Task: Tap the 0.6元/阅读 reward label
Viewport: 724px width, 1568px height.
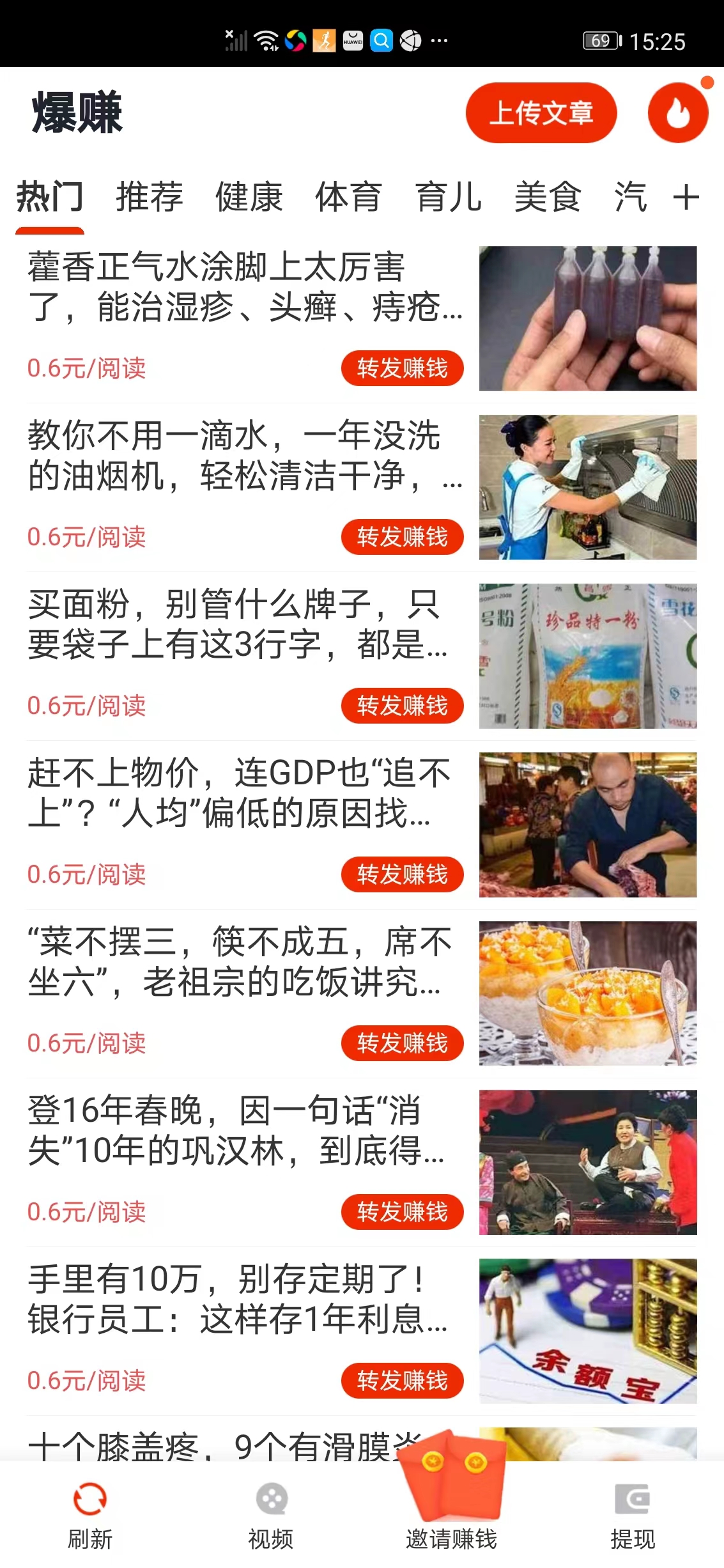Action: [x=87, y=368]
